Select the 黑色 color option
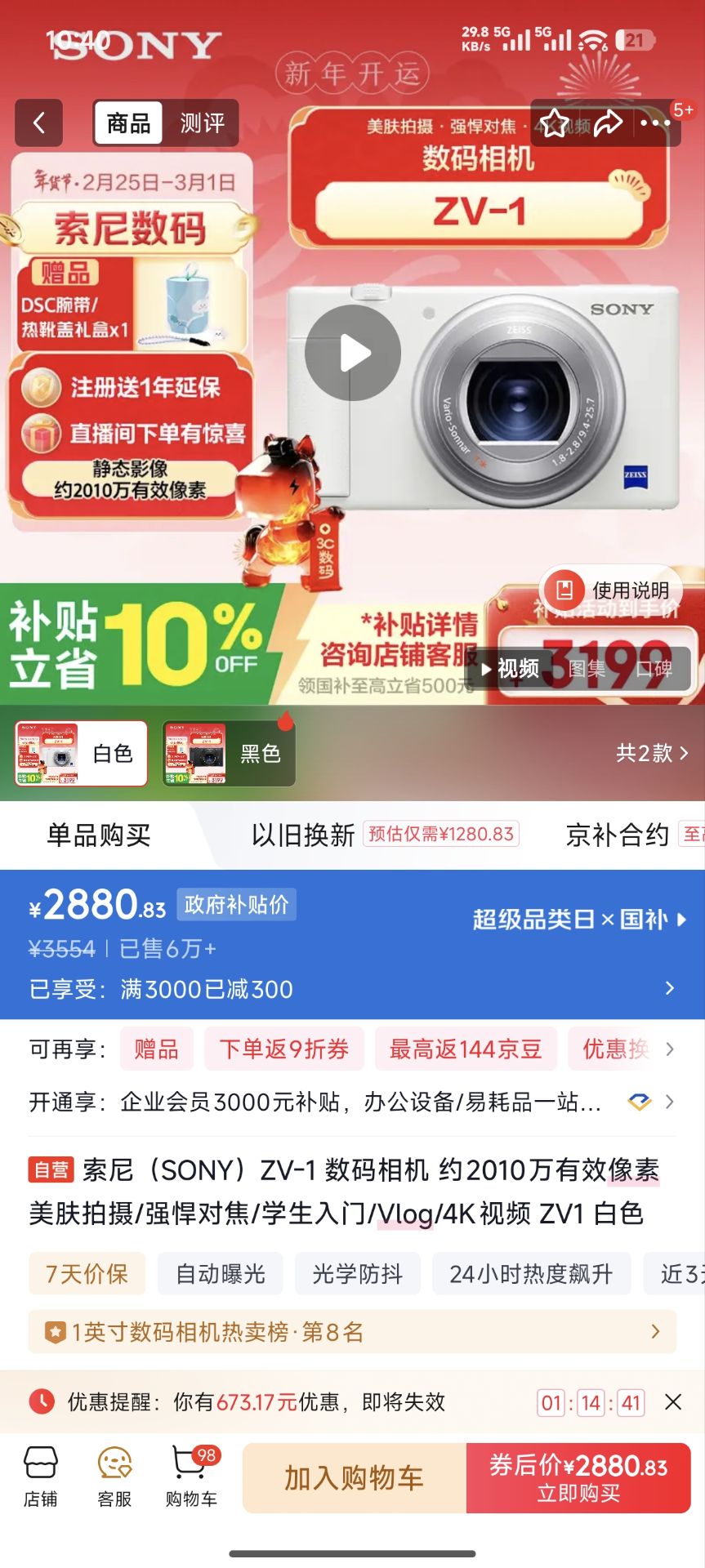 [229, 754]
